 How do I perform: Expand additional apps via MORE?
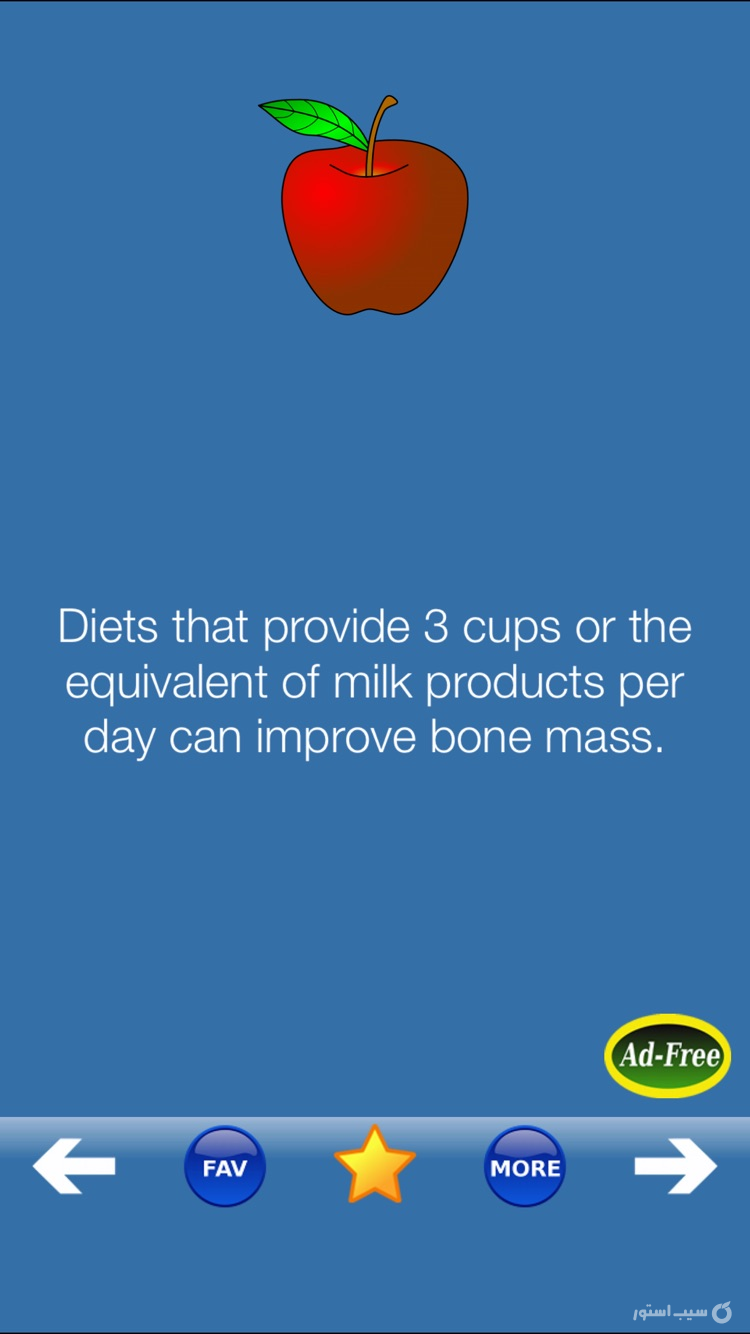(524, 1165)
